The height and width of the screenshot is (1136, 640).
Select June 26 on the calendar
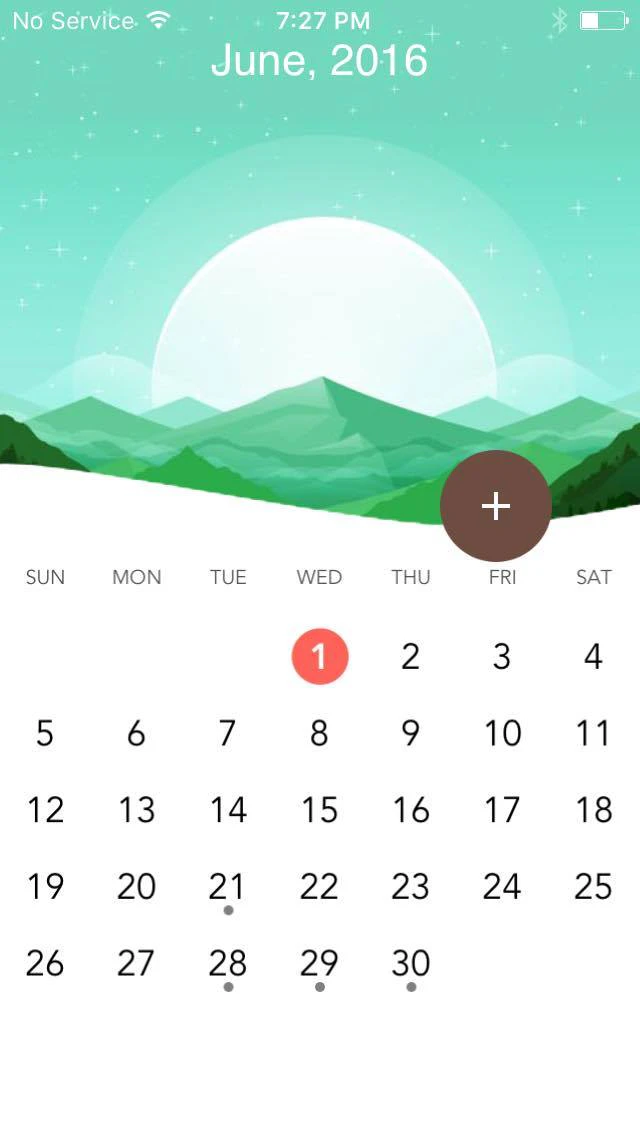tap(45, 963)
